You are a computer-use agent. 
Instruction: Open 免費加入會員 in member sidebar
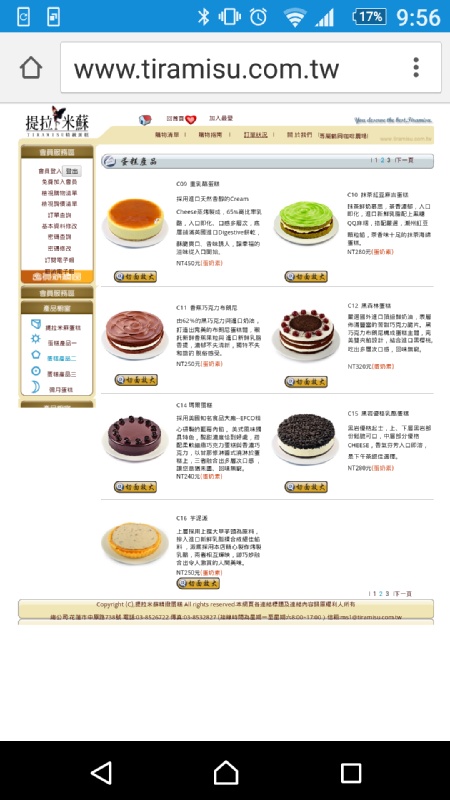point(59,182)
